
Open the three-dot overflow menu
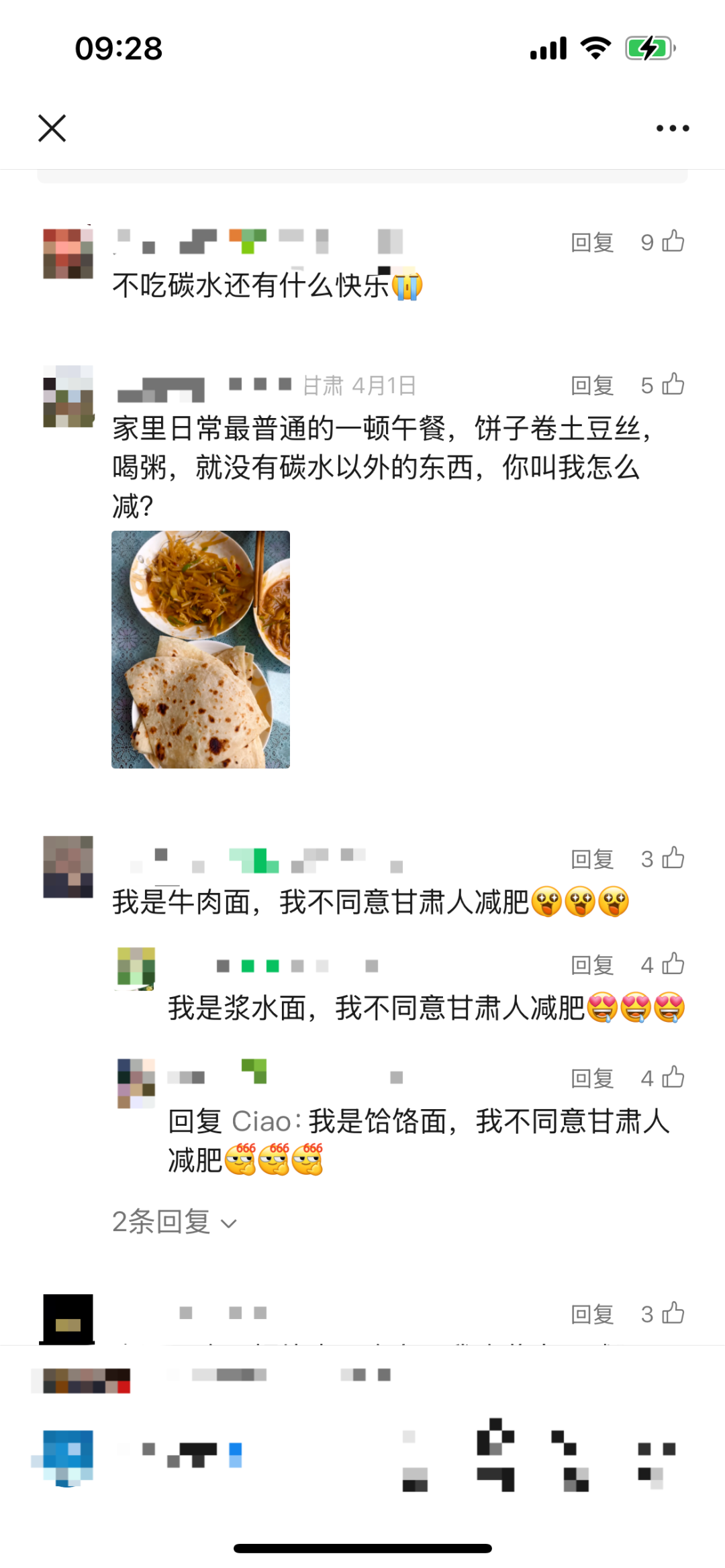coord(673,128)
